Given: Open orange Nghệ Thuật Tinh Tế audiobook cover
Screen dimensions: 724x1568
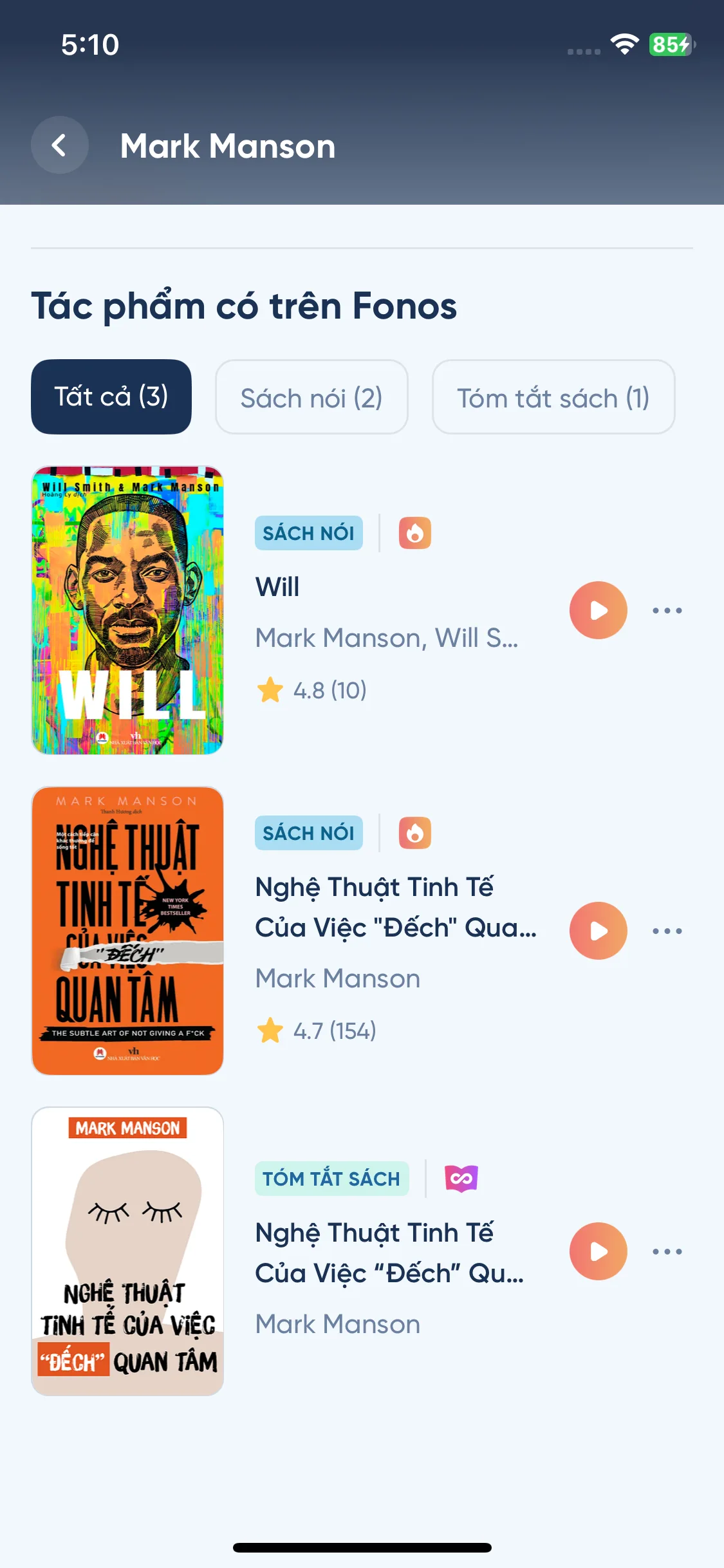Looking at the screenshot, I should coord(127,931).
